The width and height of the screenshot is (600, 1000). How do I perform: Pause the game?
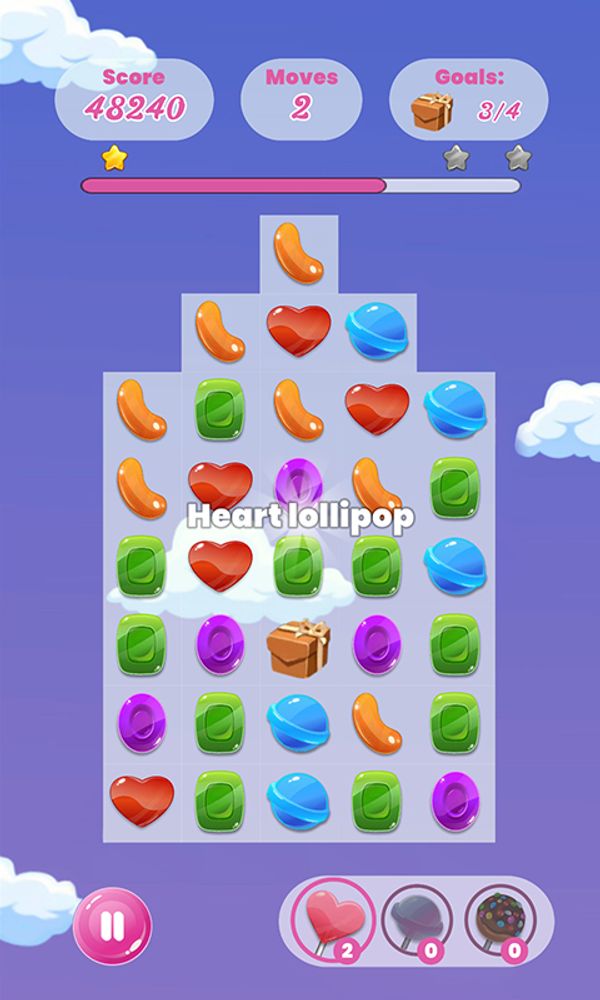112,927
